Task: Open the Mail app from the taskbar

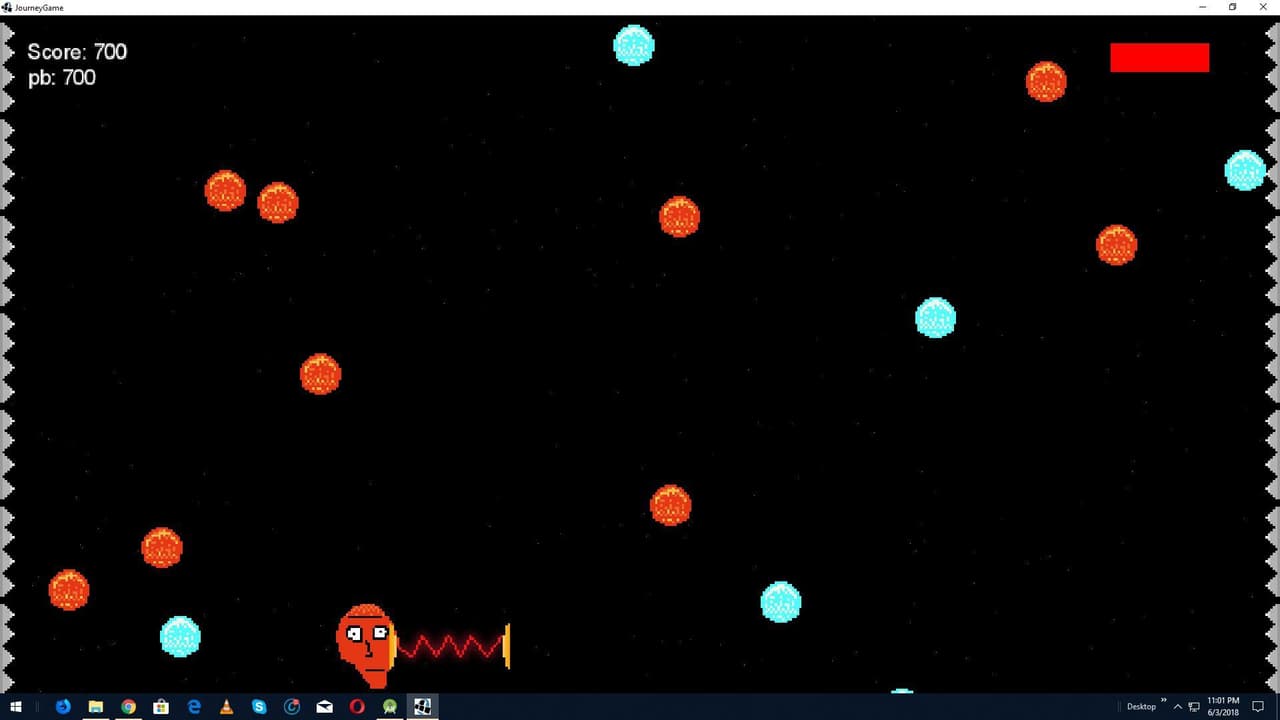Action: point(324,707)
